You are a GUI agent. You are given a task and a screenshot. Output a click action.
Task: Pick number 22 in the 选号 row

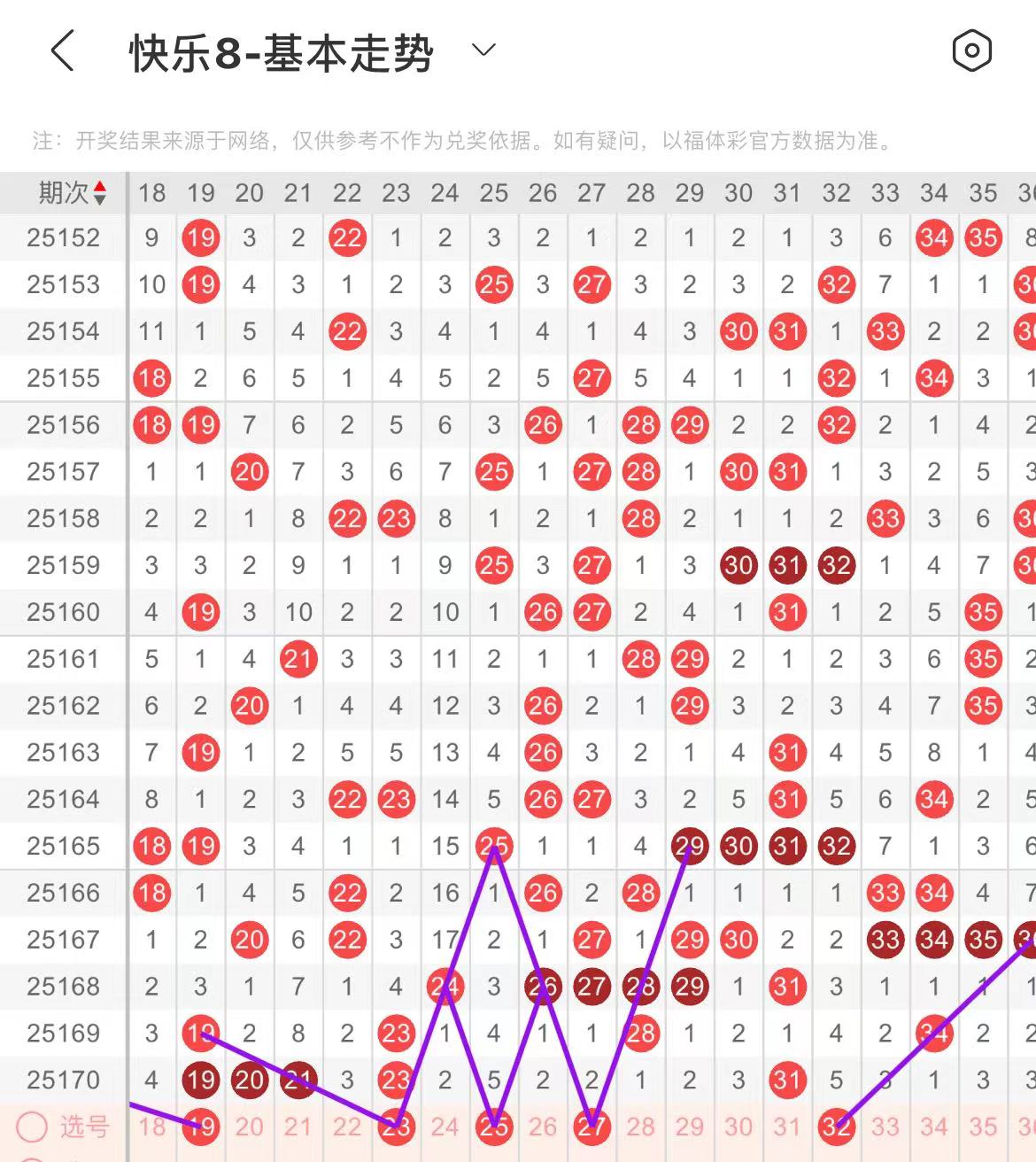click(347, 1127)
